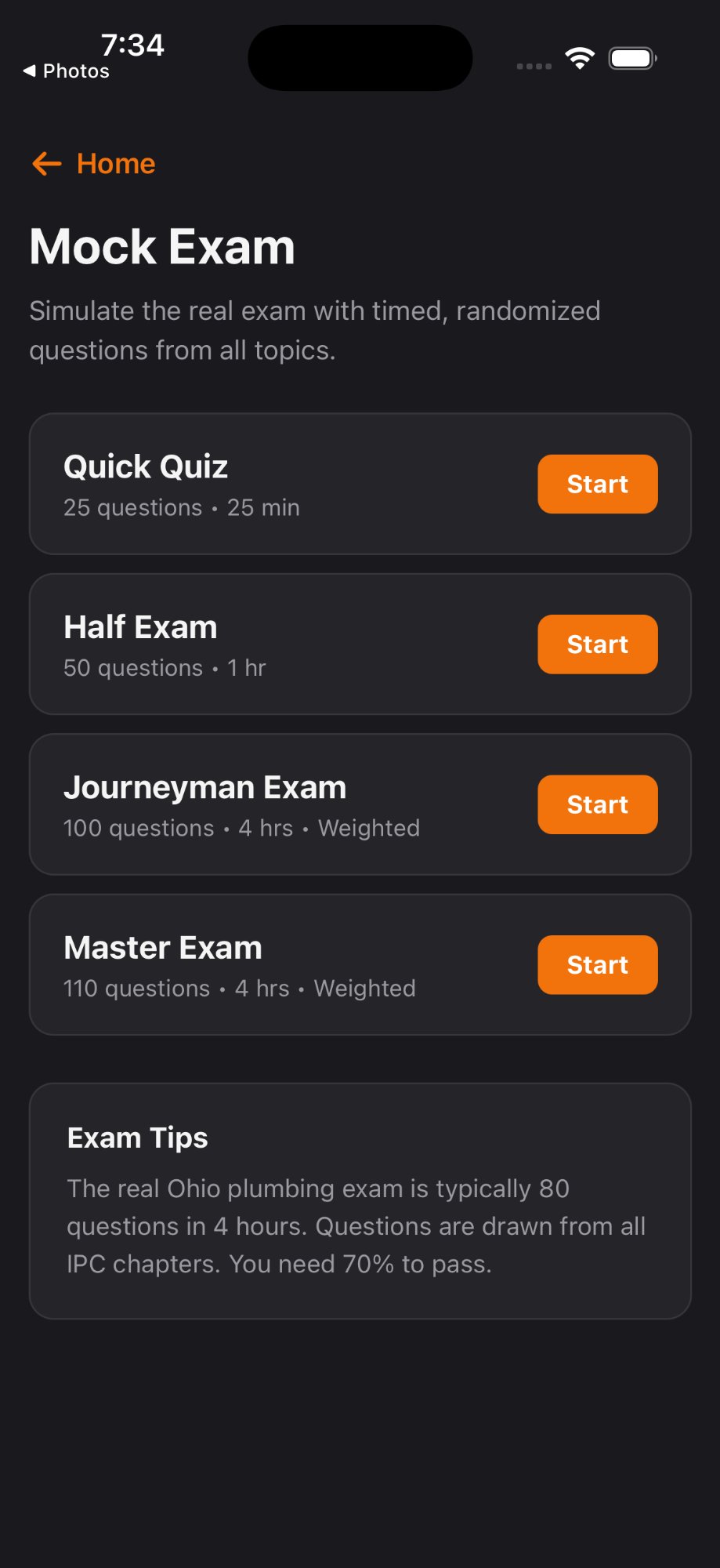Image resolution: width=720 pixels, height=1568 pixels.
Task: Tap the clock showing 7:34
Action: coord(130,45)
